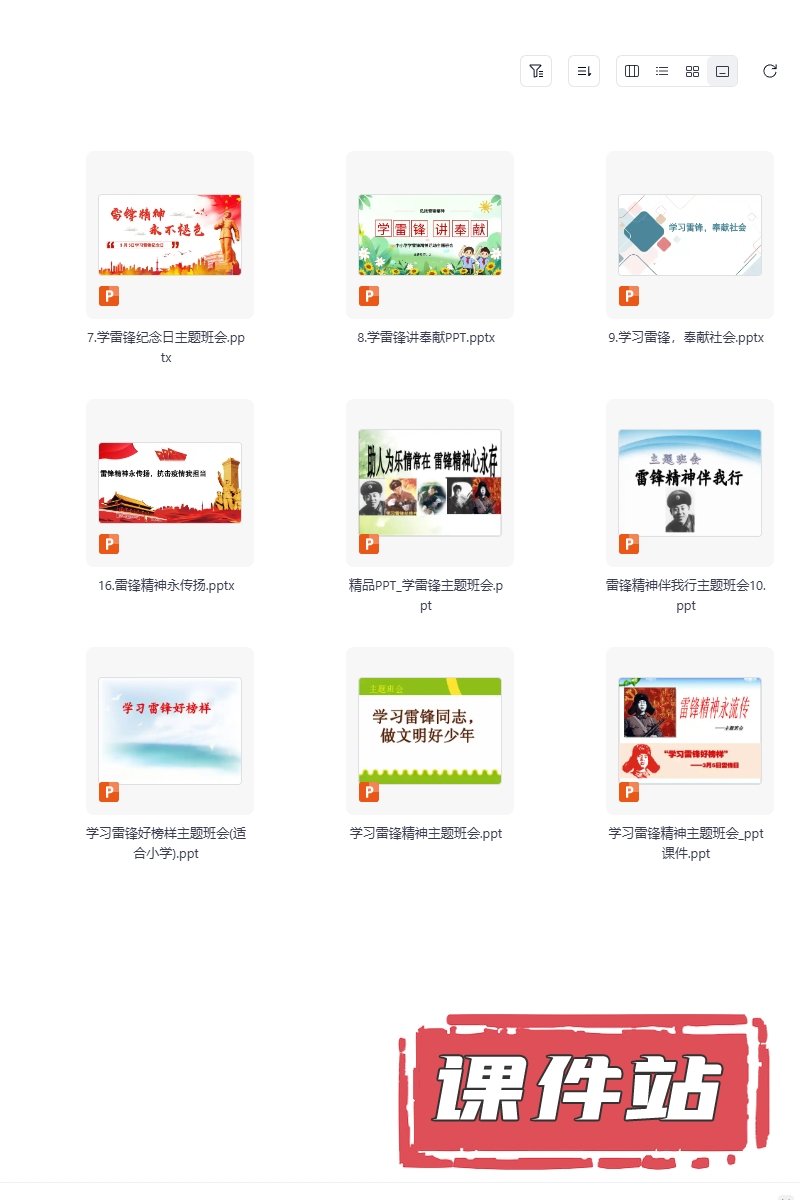Open 9.学习雷锋，奉献社会.pptx file
This screenshot has width=800, height=1200.
click(x=690, y=235)
